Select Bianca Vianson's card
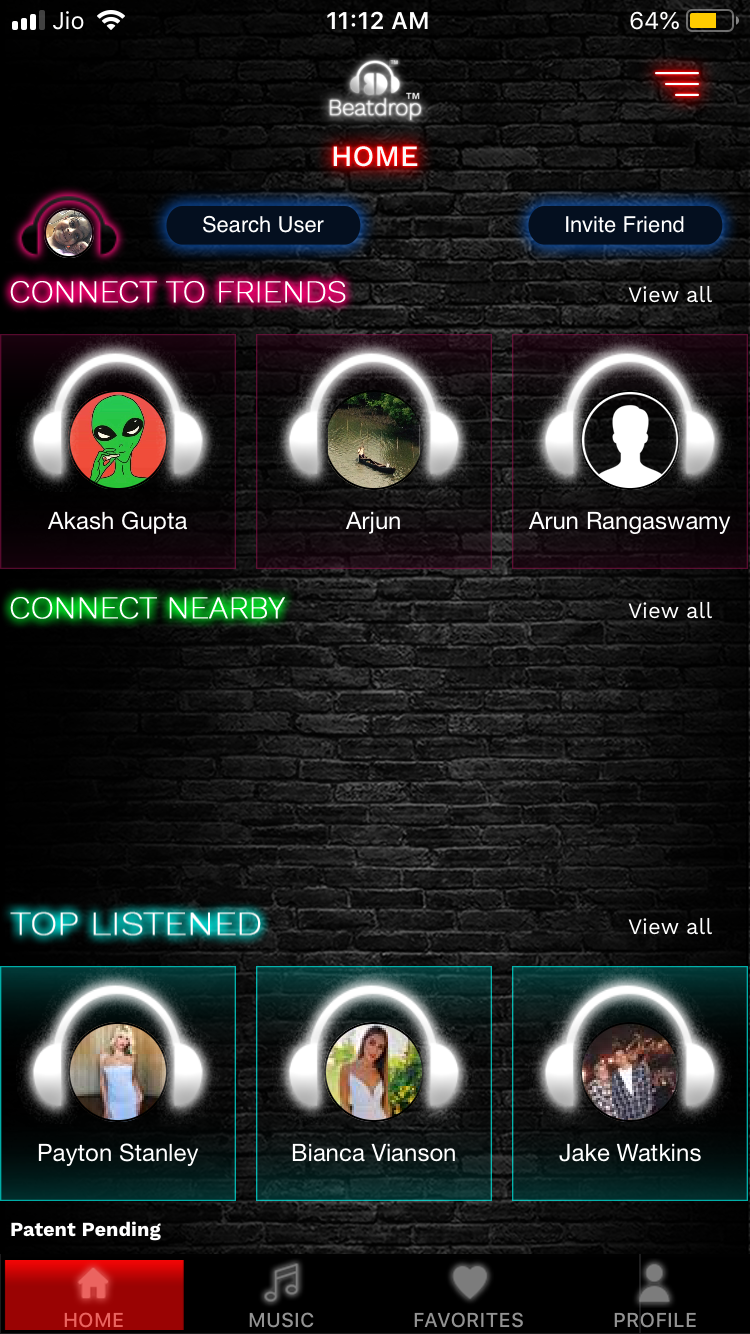This screenshot has height=1334, width=750. click(x=374, y=1083)
